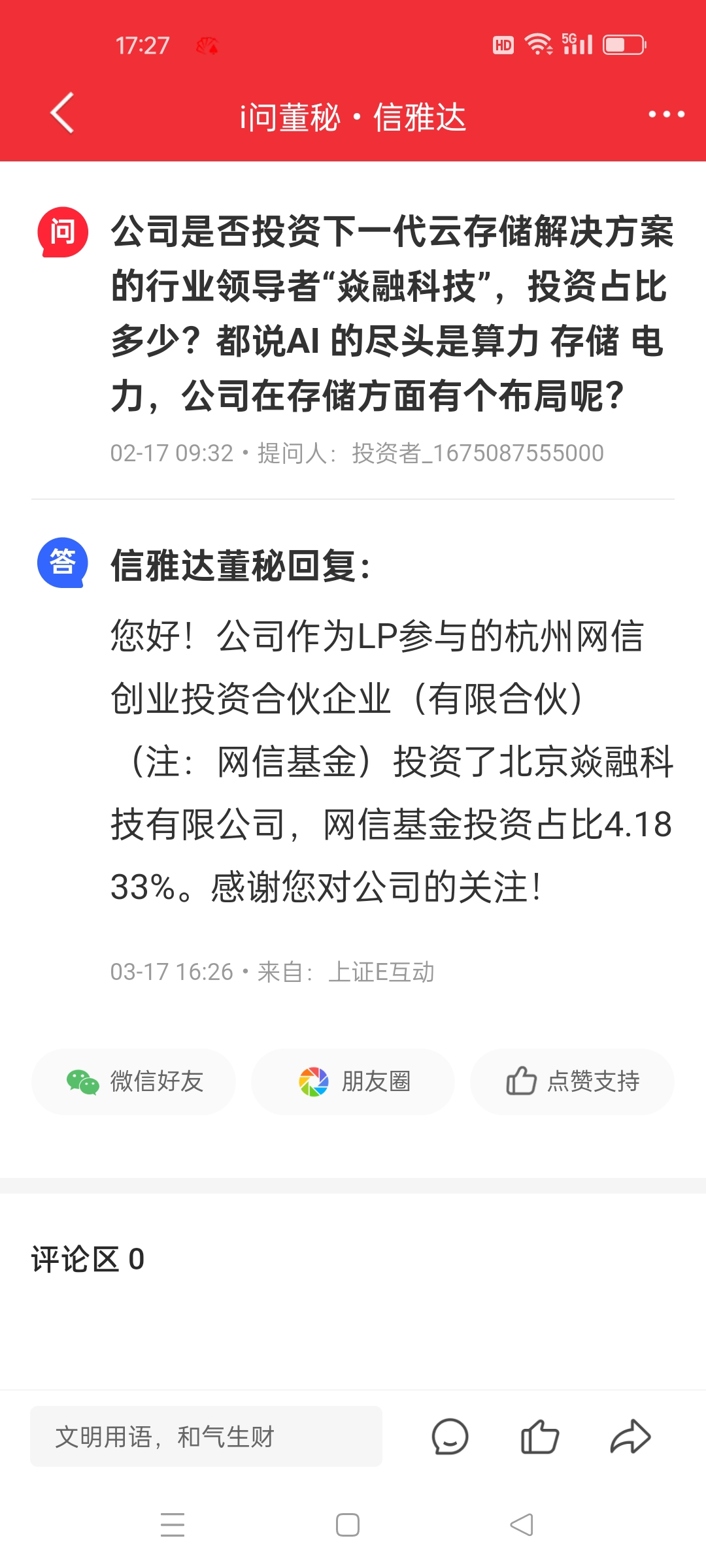Open recent apps from navigation bar

tap(173, 1525)
